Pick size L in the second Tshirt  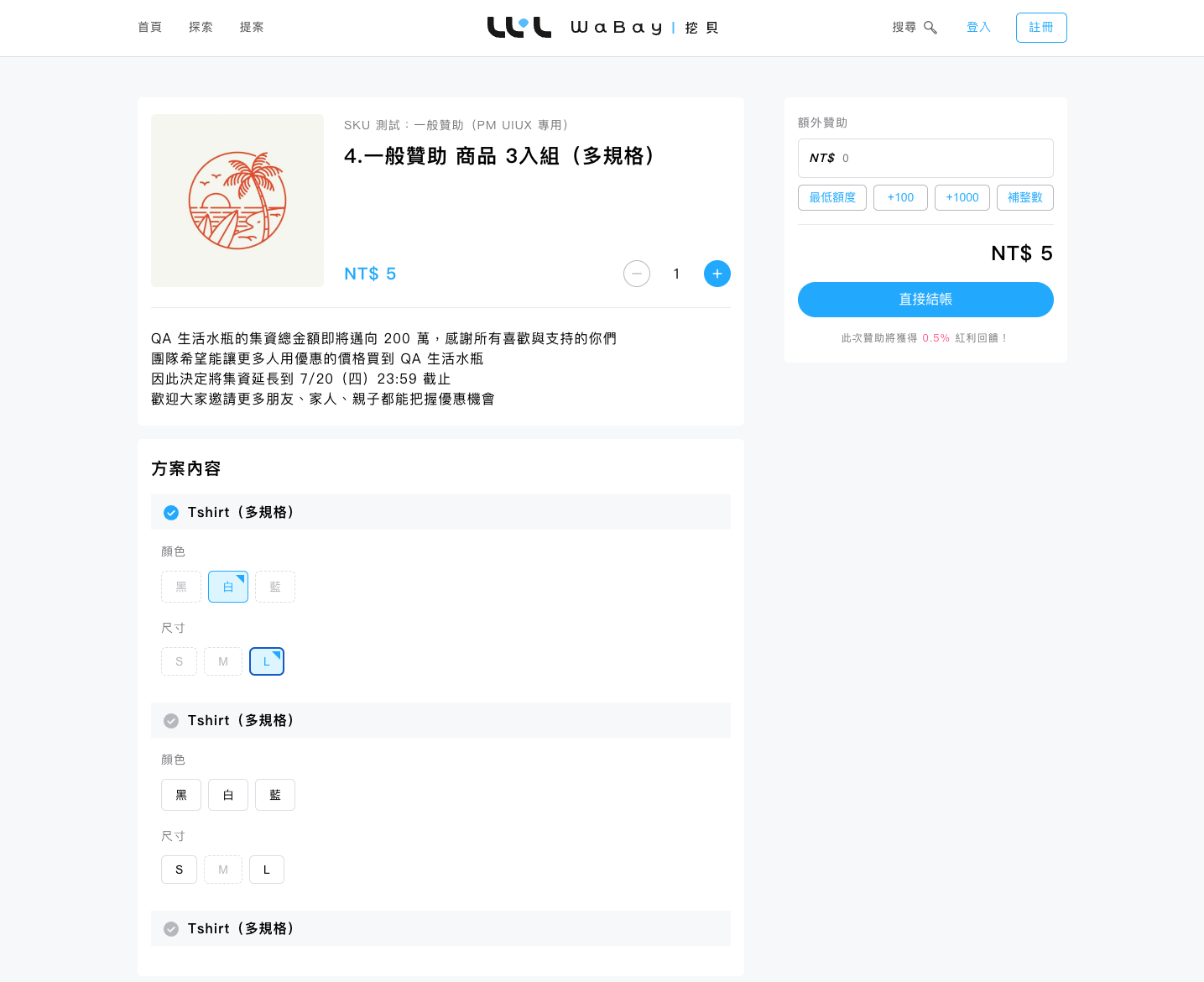click(x=267, y=870)
